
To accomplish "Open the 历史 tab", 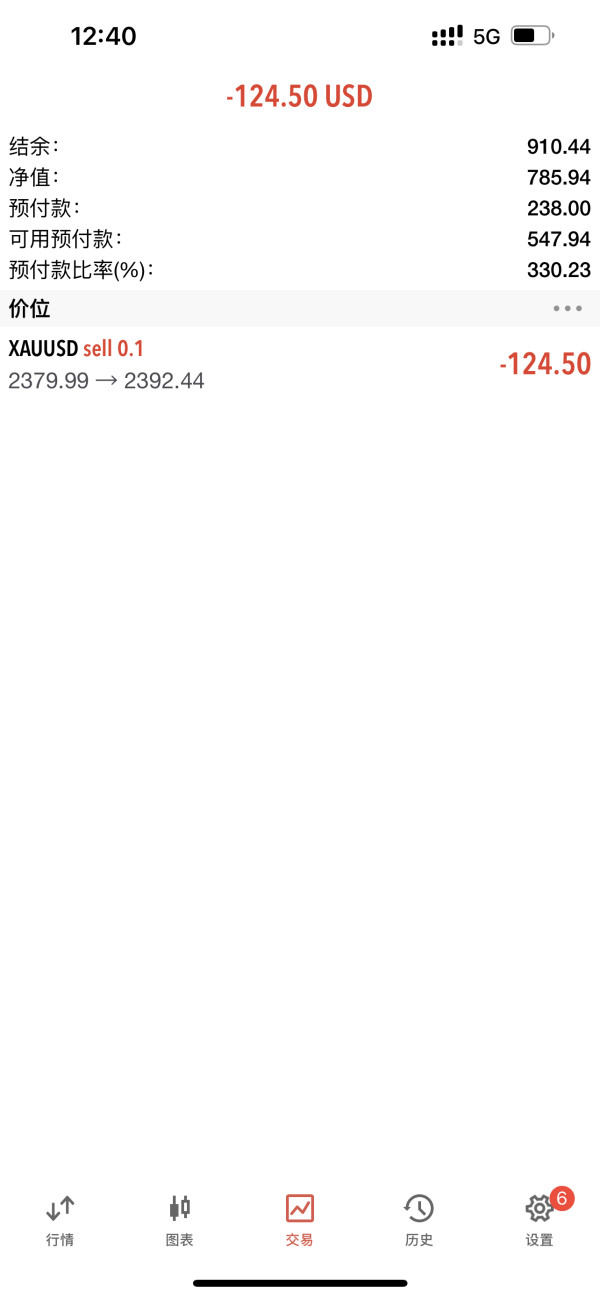I will pos(419,1220).
